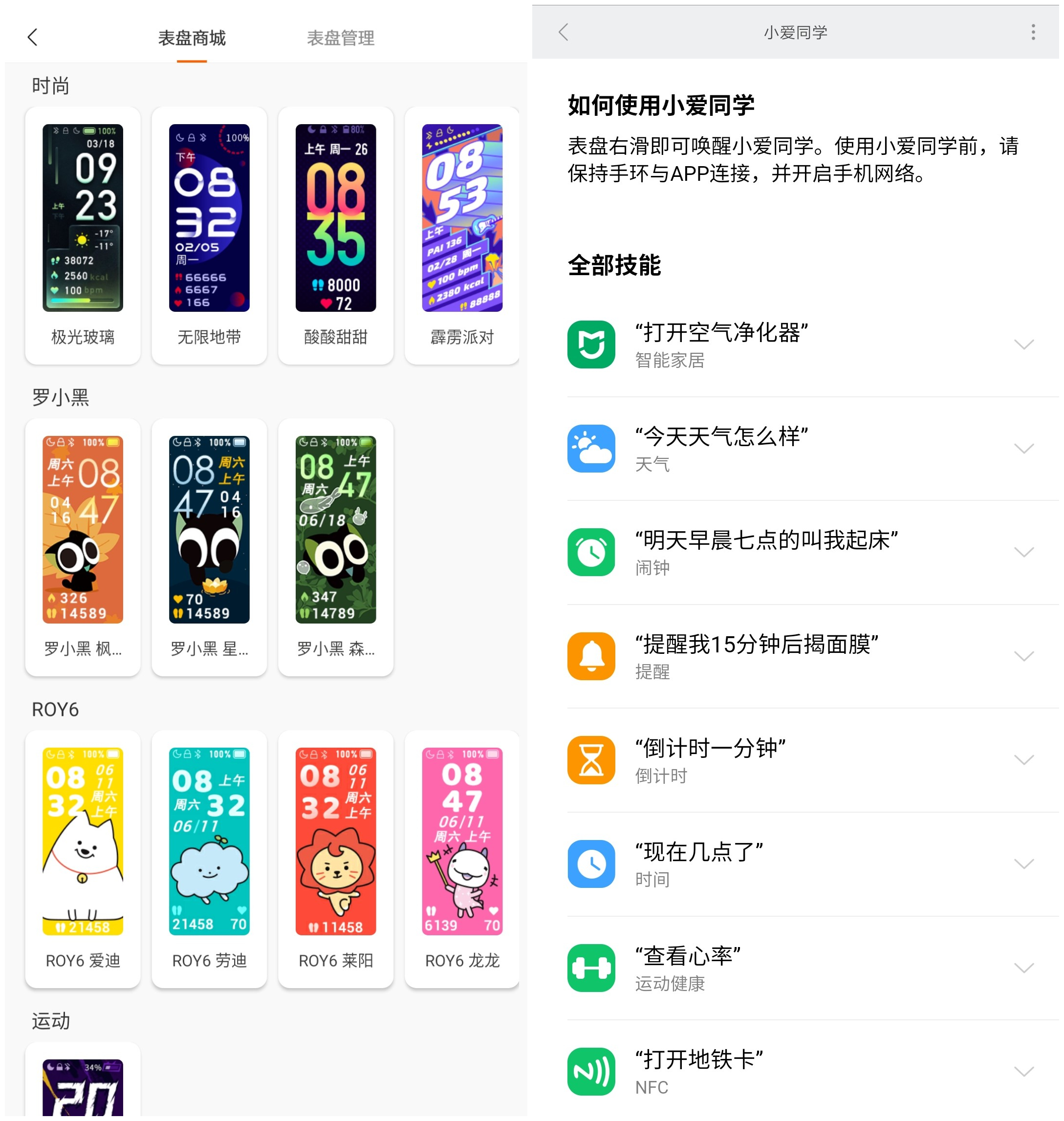The width and height of the screenshot is (1064, 1121).
Task: Switch to the 表盘管理 tab
Action: [340, 38]
